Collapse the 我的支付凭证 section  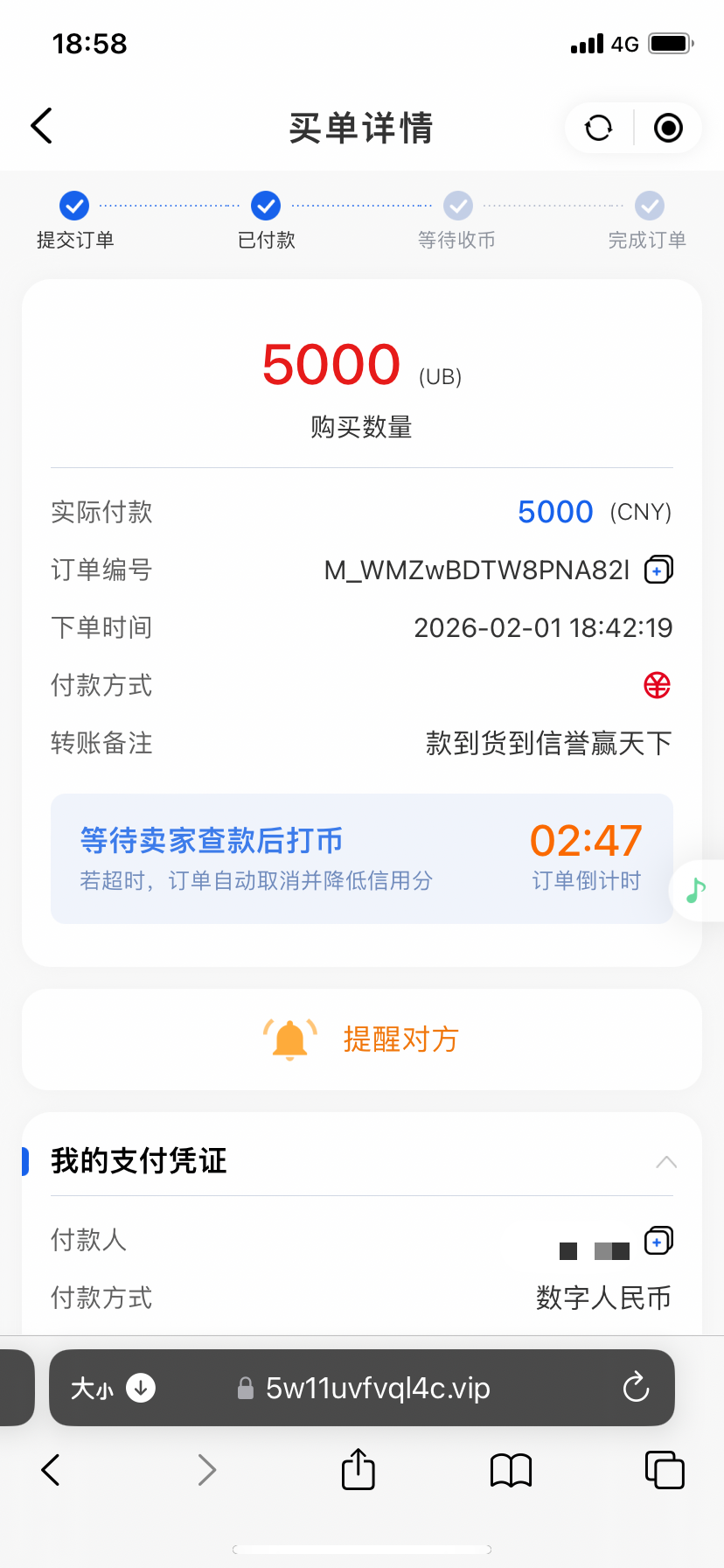click(666, 1161)
